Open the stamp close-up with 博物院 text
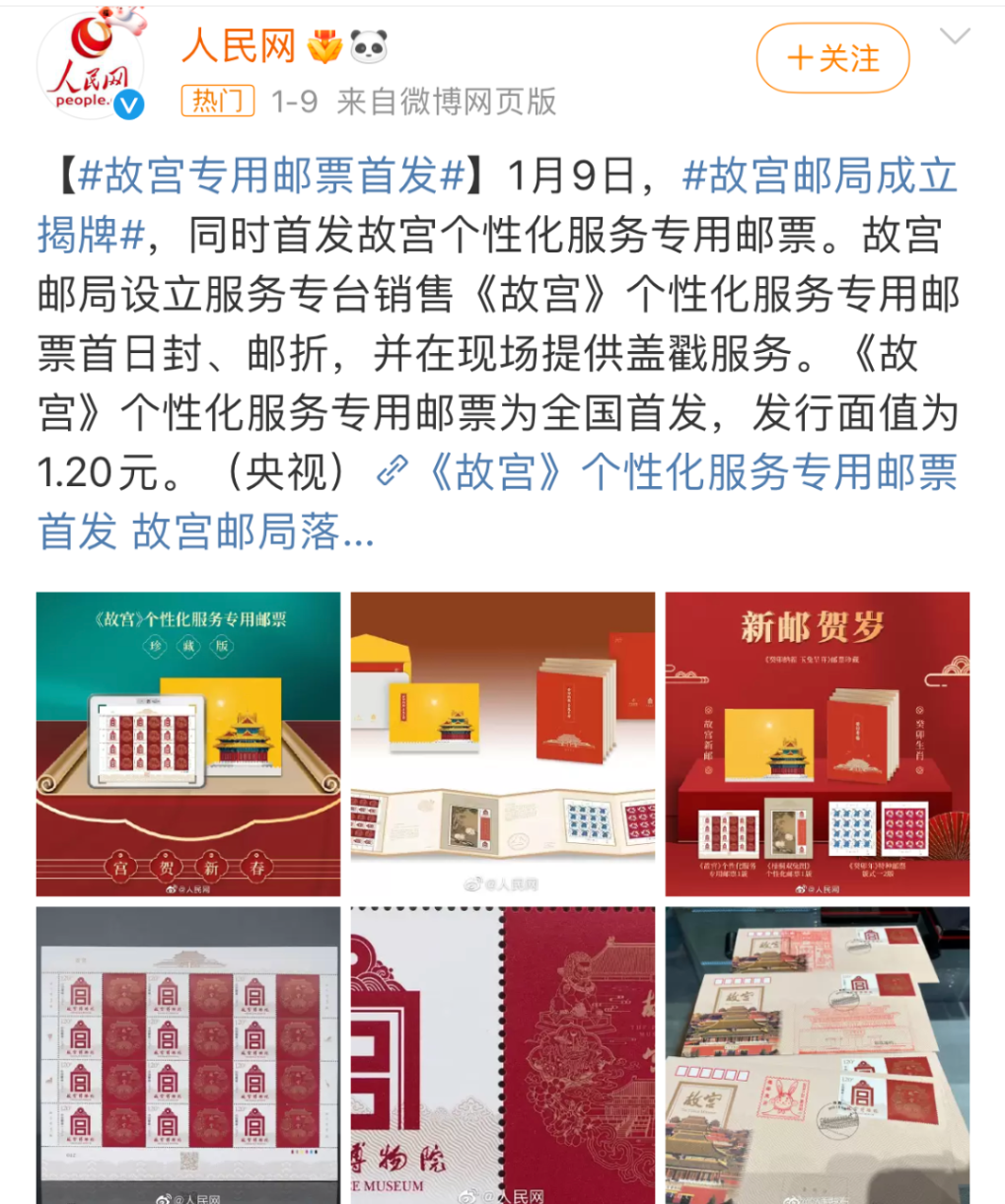The width and height of the screenshot is (1005, 1204). click(x=502, y=1055)
